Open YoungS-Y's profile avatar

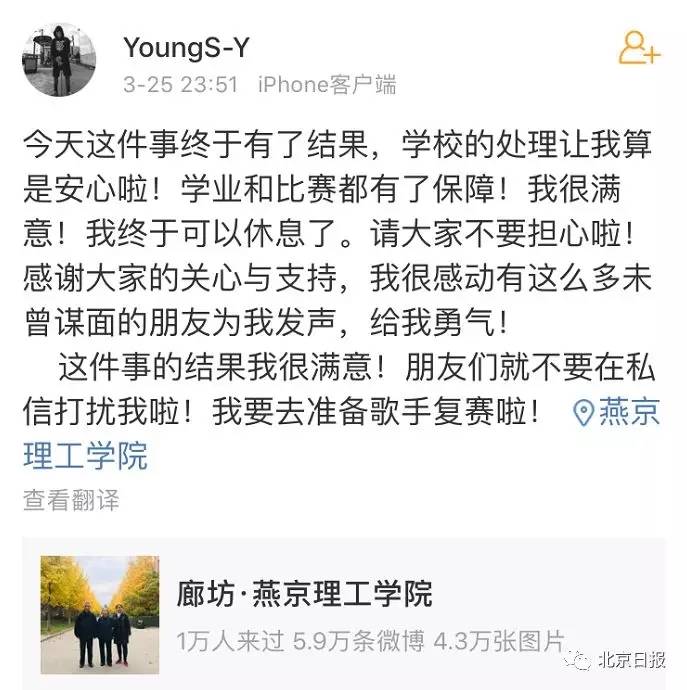tap(59, 60)
